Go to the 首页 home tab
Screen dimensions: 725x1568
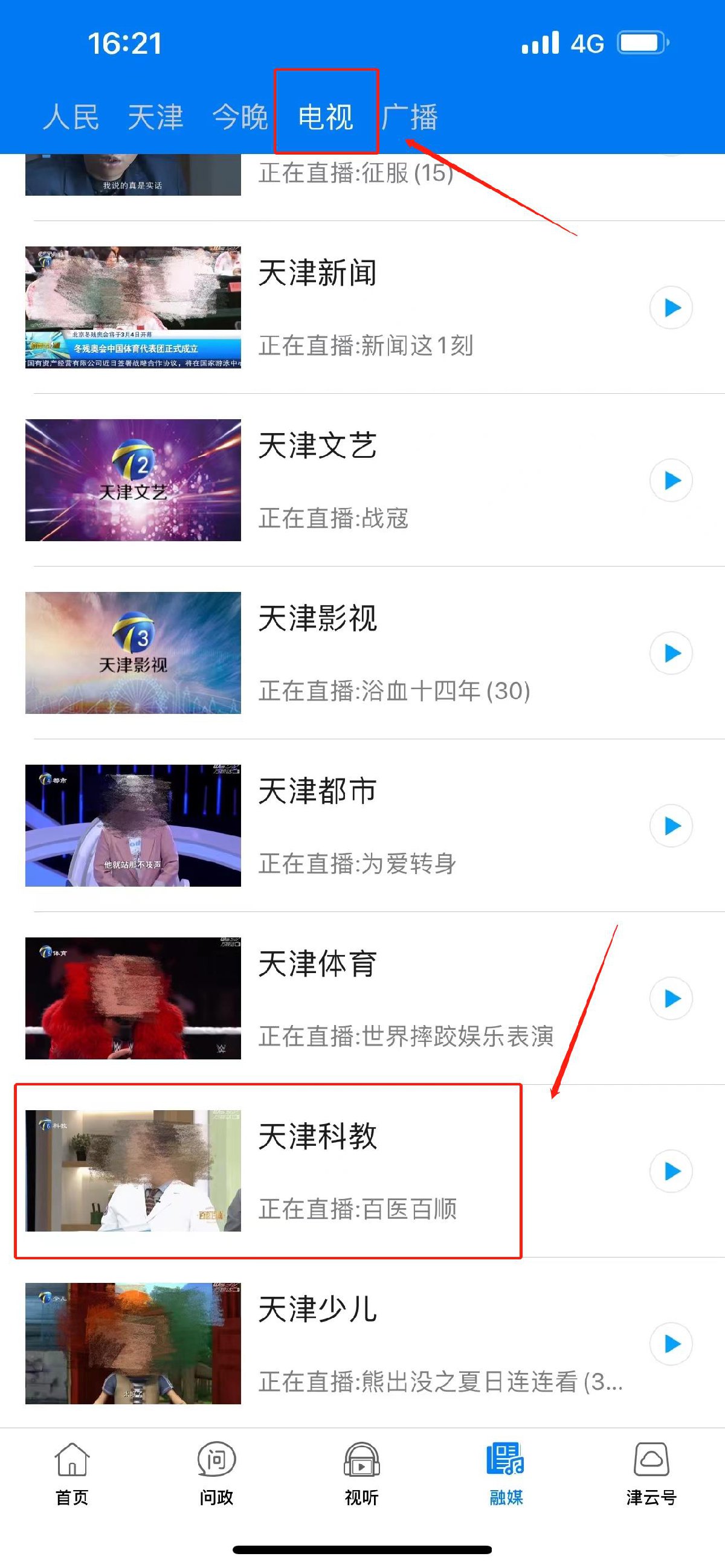(x=72, y=1473)
